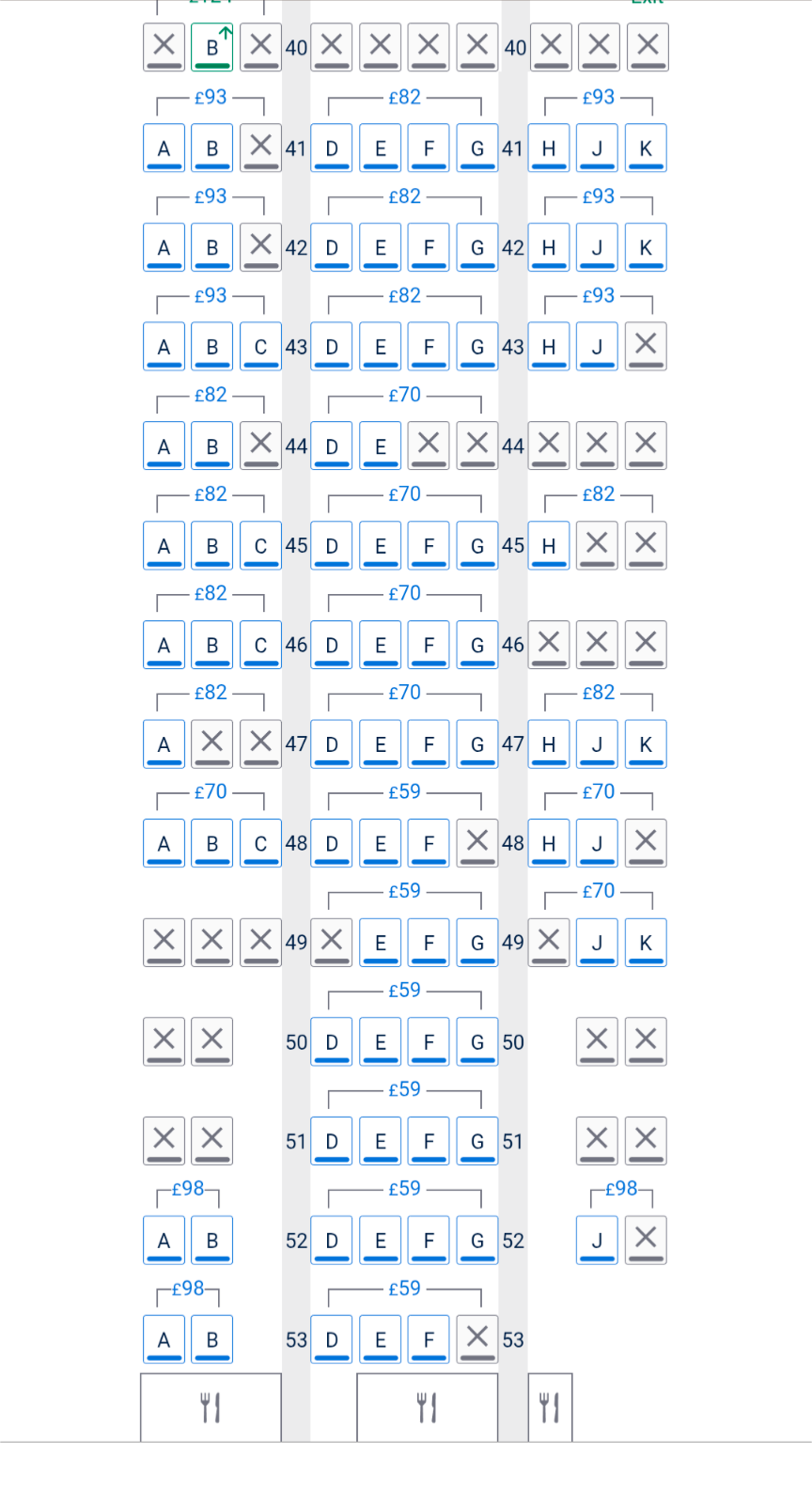Pick seat 52J near the rear

597,1240
